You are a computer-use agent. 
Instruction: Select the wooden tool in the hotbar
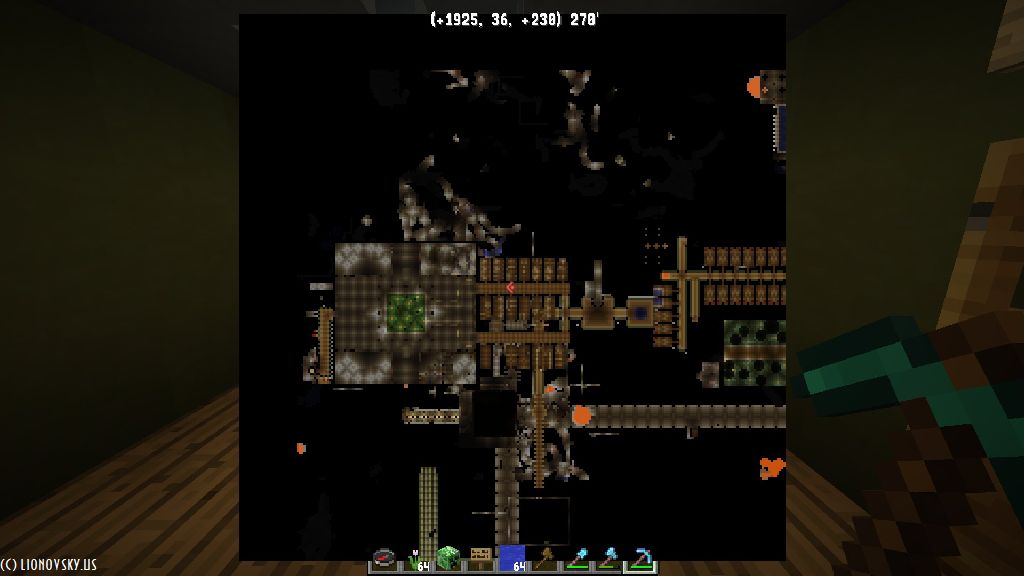click(544, 558)
